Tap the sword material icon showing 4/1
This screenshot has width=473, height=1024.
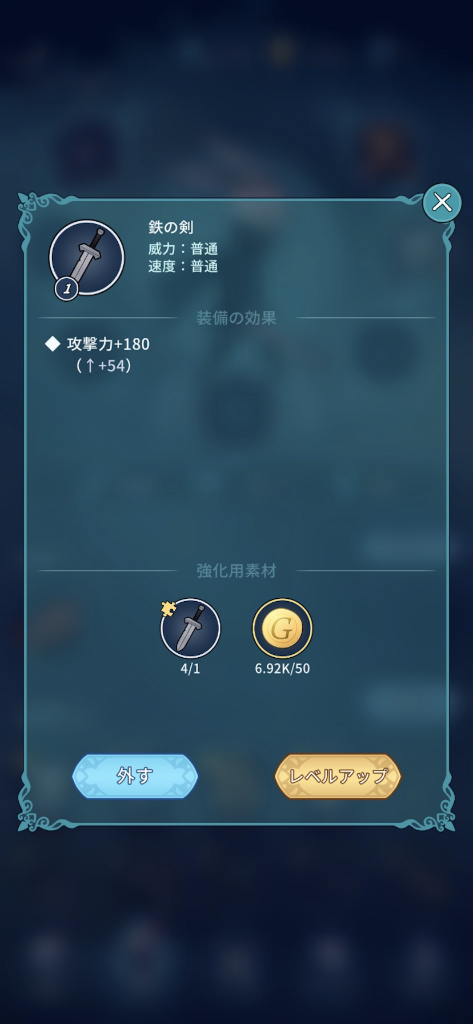click(190, 628)
